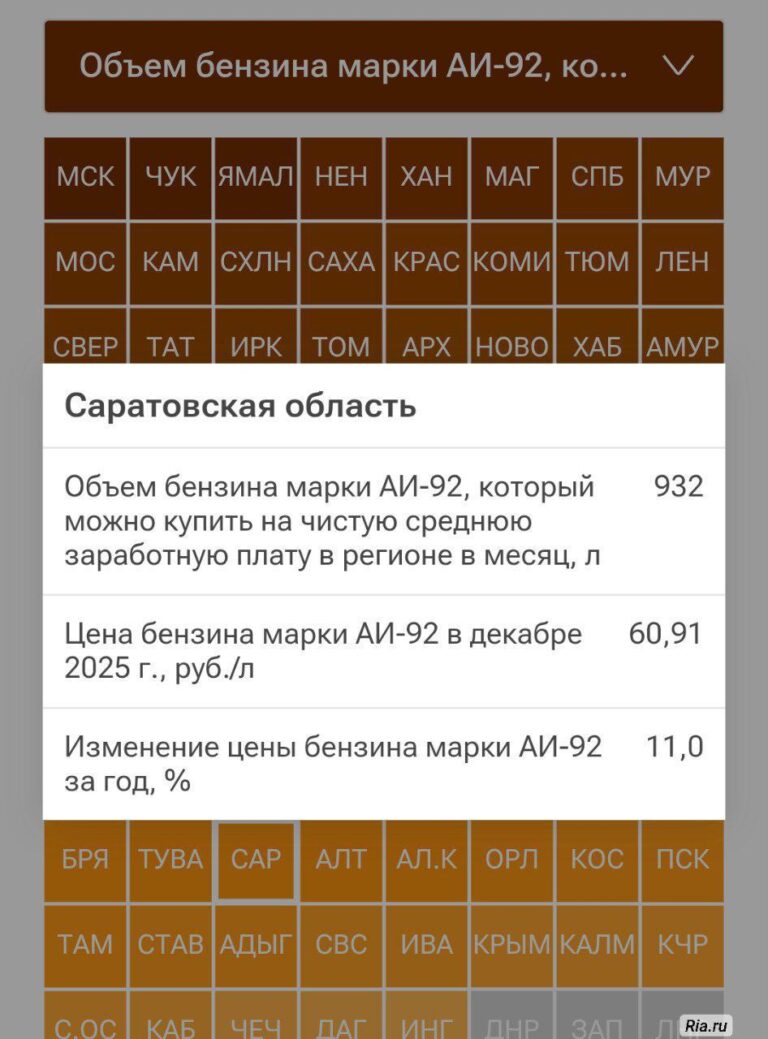Open the ЛЕН region tile

682,263
